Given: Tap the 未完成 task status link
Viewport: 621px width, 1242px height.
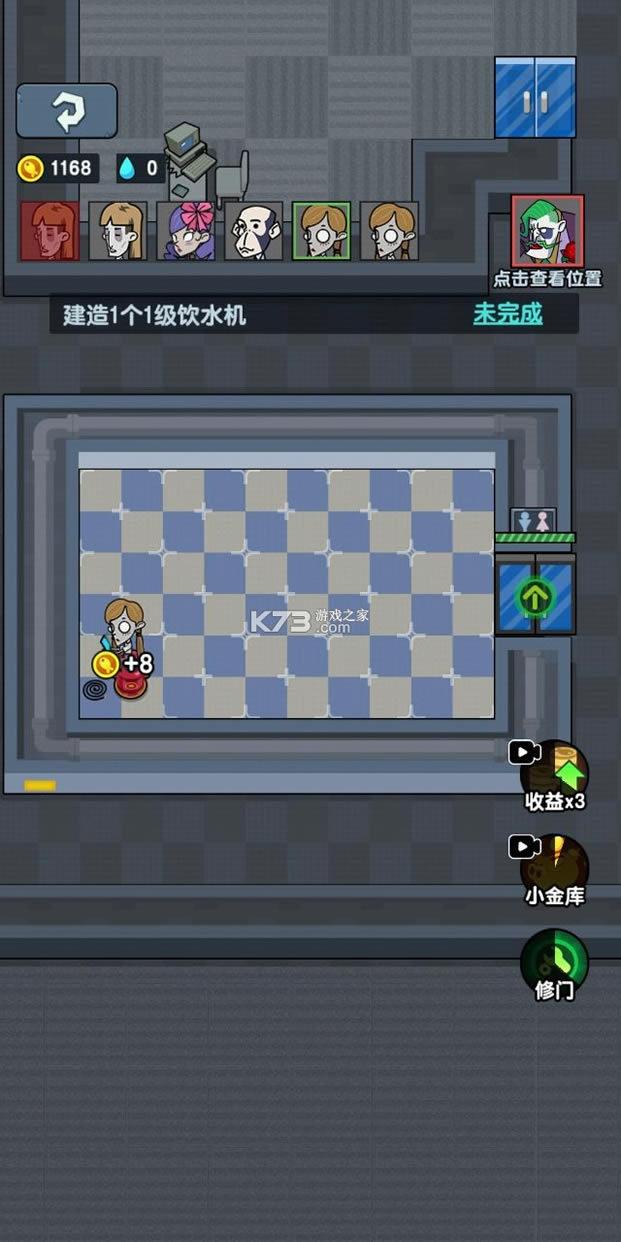Looking at the screenshot, I should [x=508, y=314].
